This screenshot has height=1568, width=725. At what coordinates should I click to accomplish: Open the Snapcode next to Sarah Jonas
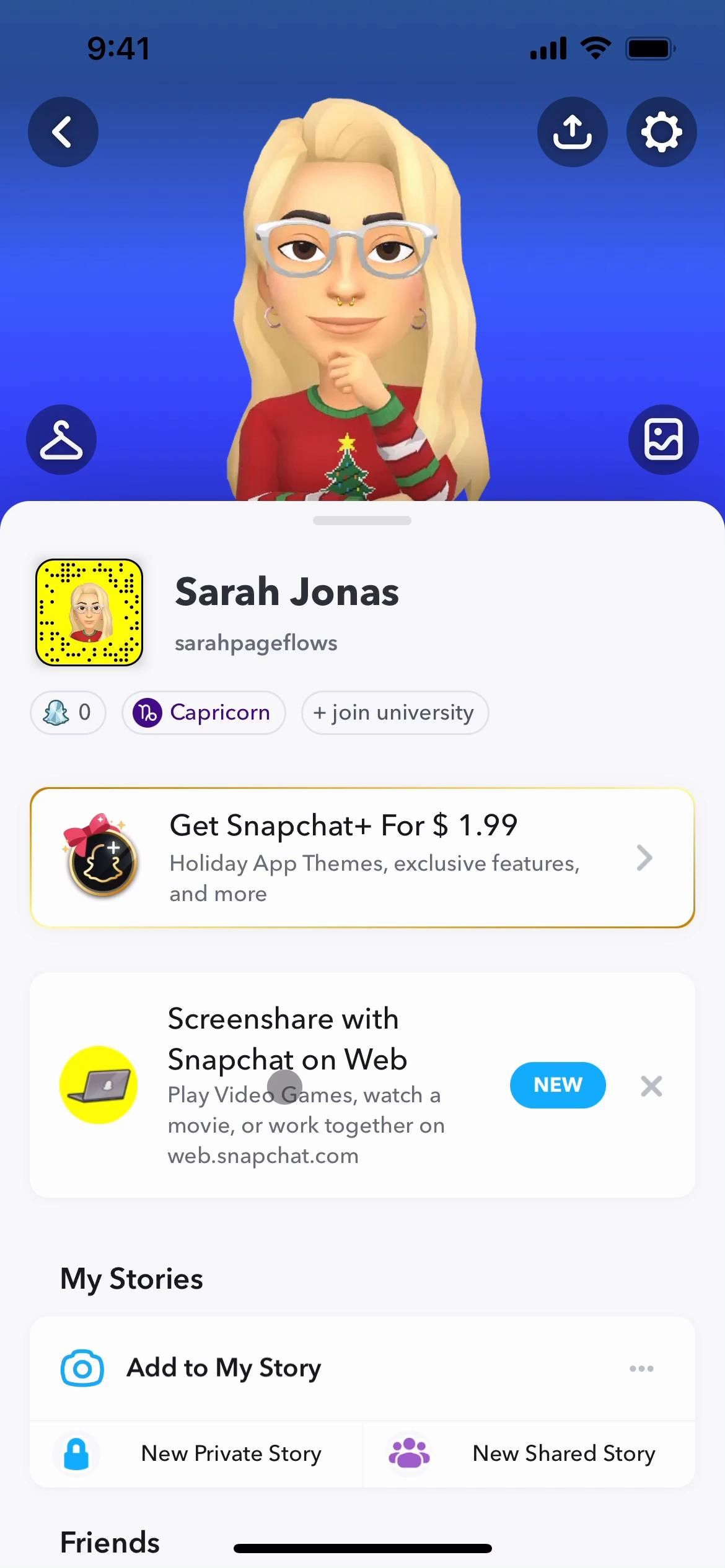(89, 612)
